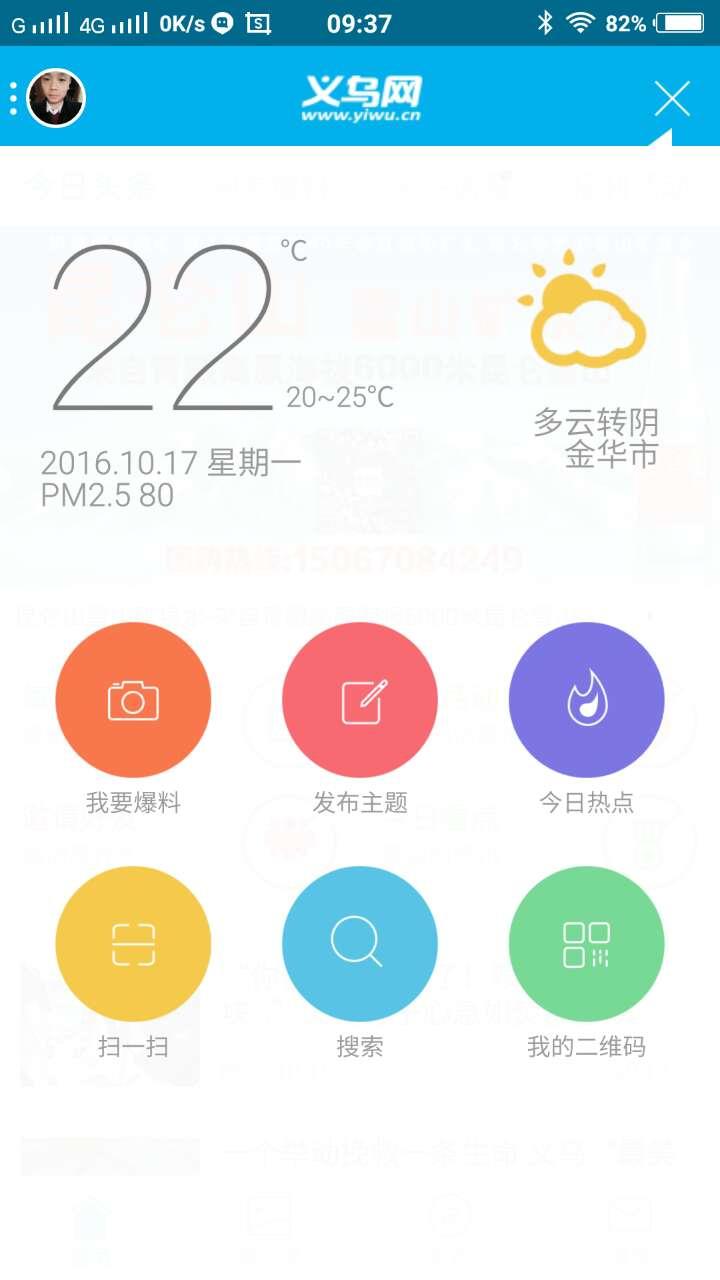Launch the 扫一扫 scanner
This screenshot has height=1280, width=720.
[133, 944]
